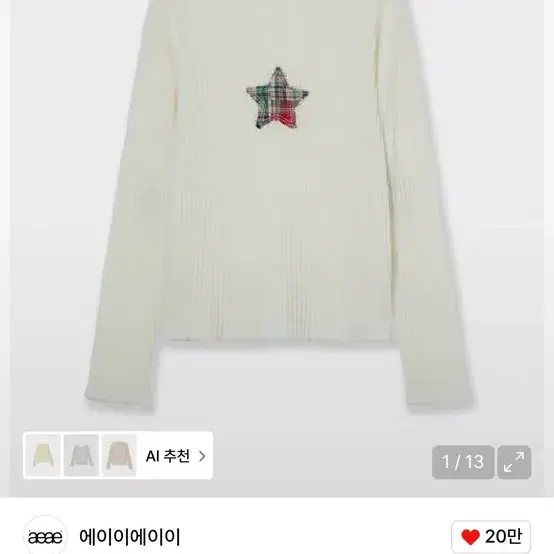Screen dimensions: 554x554
Task: Expand the product image to fullscreen
Action: 514,462
